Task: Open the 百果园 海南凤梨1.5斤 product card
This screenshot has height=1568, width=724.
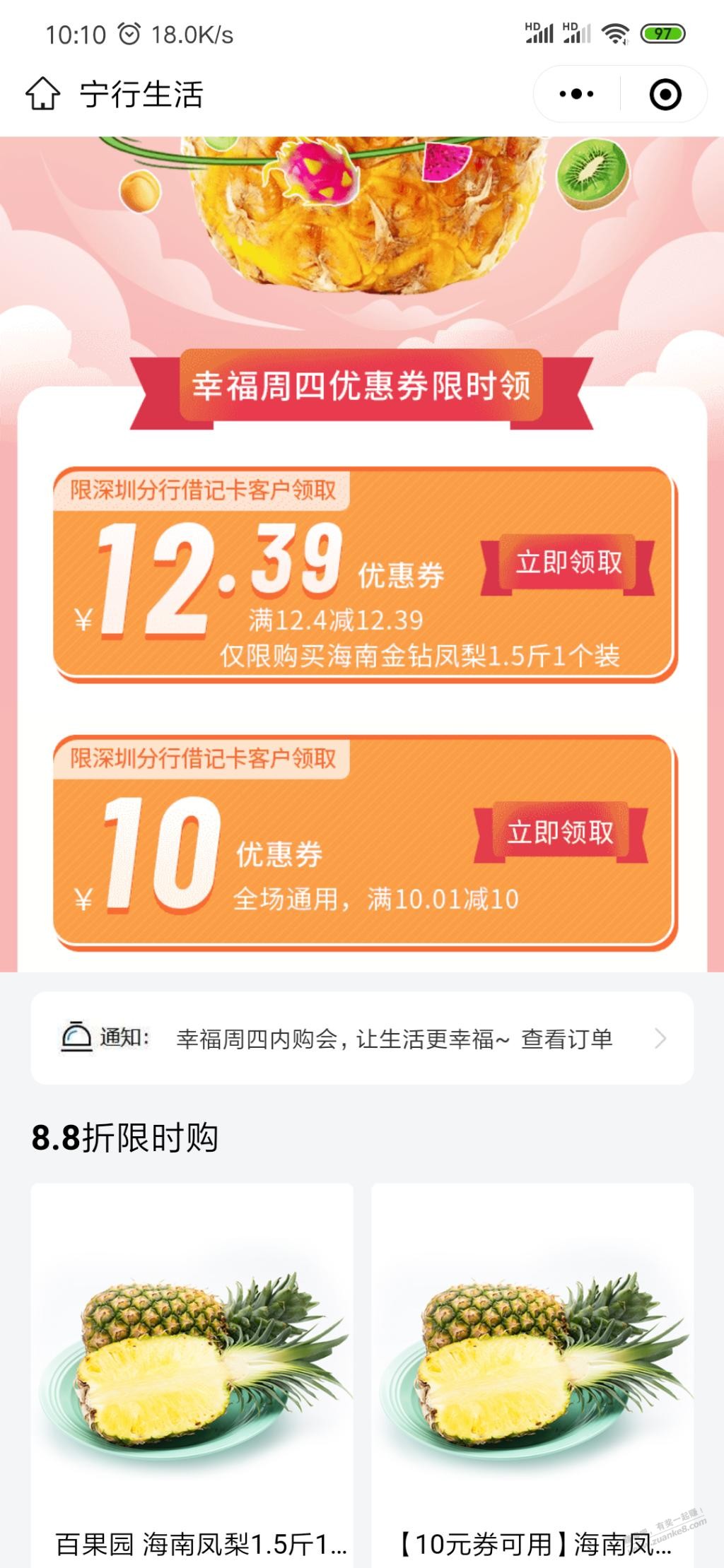Action: pyautogui.click(x=192, y=1371)
